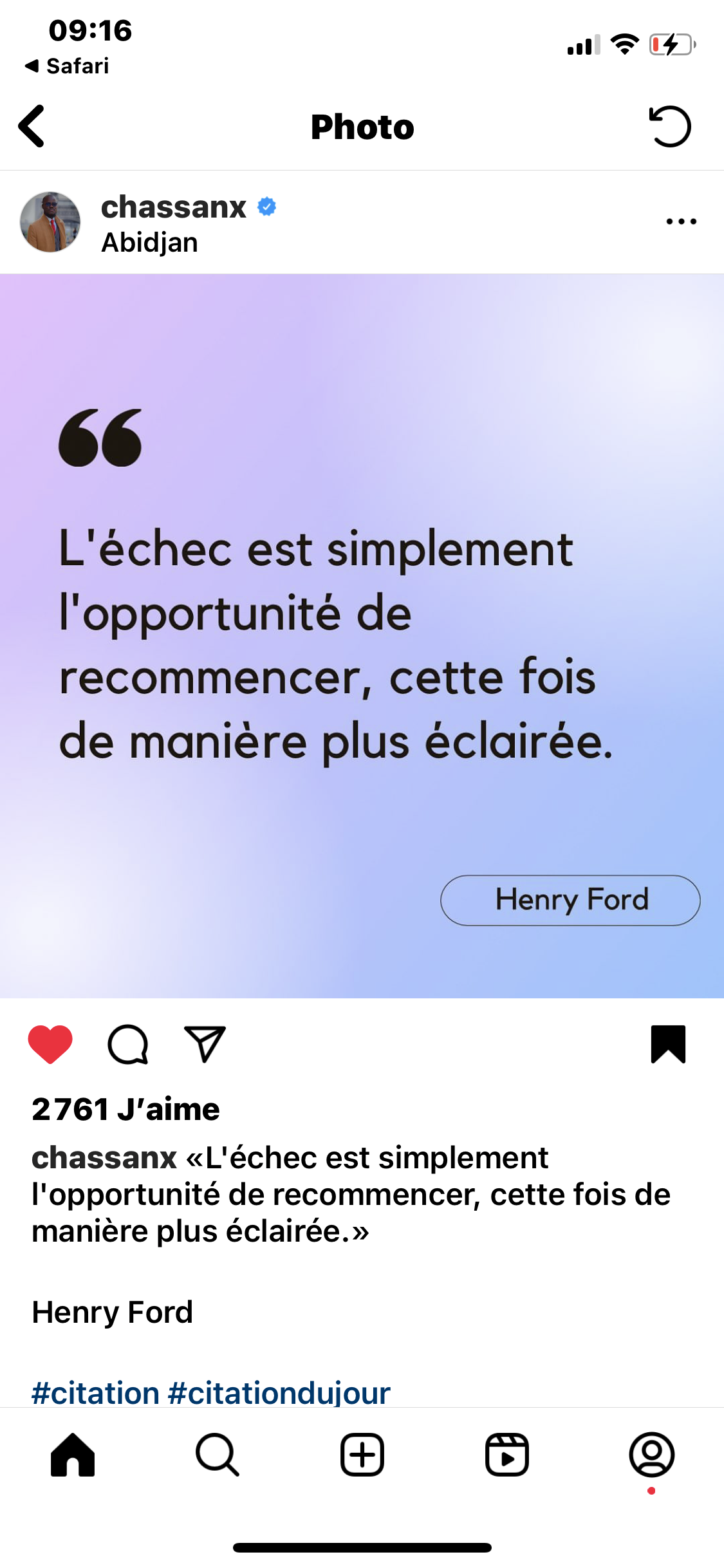Image resolution: width=724 pixels, height=1568 pixels.
Task: Open the #citationdujour hashtag
Action: pos(279,1393)
